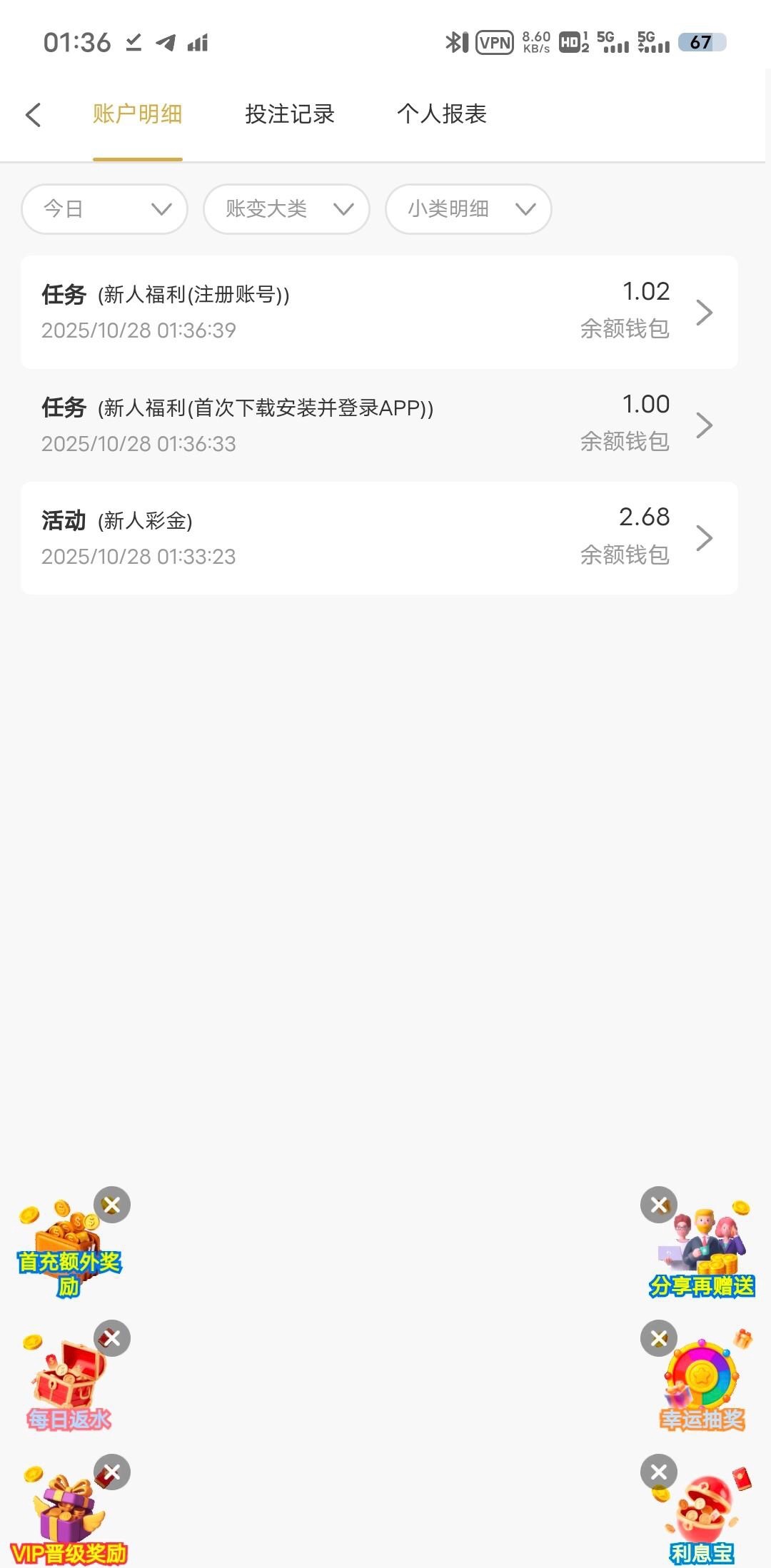Go back using the top-left arrow
Screen dimensions: 771x1568
[x=34, y=114]
